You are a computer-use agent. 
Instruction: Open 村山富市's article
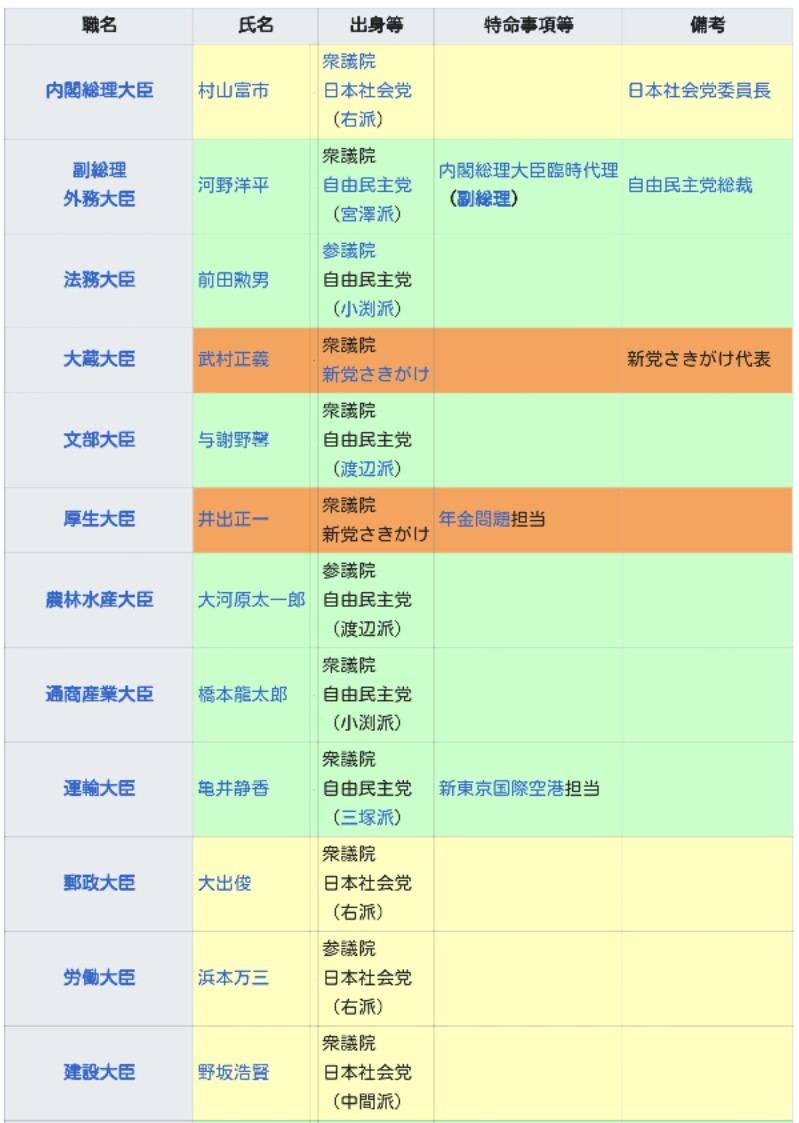(x=233, y=91)
